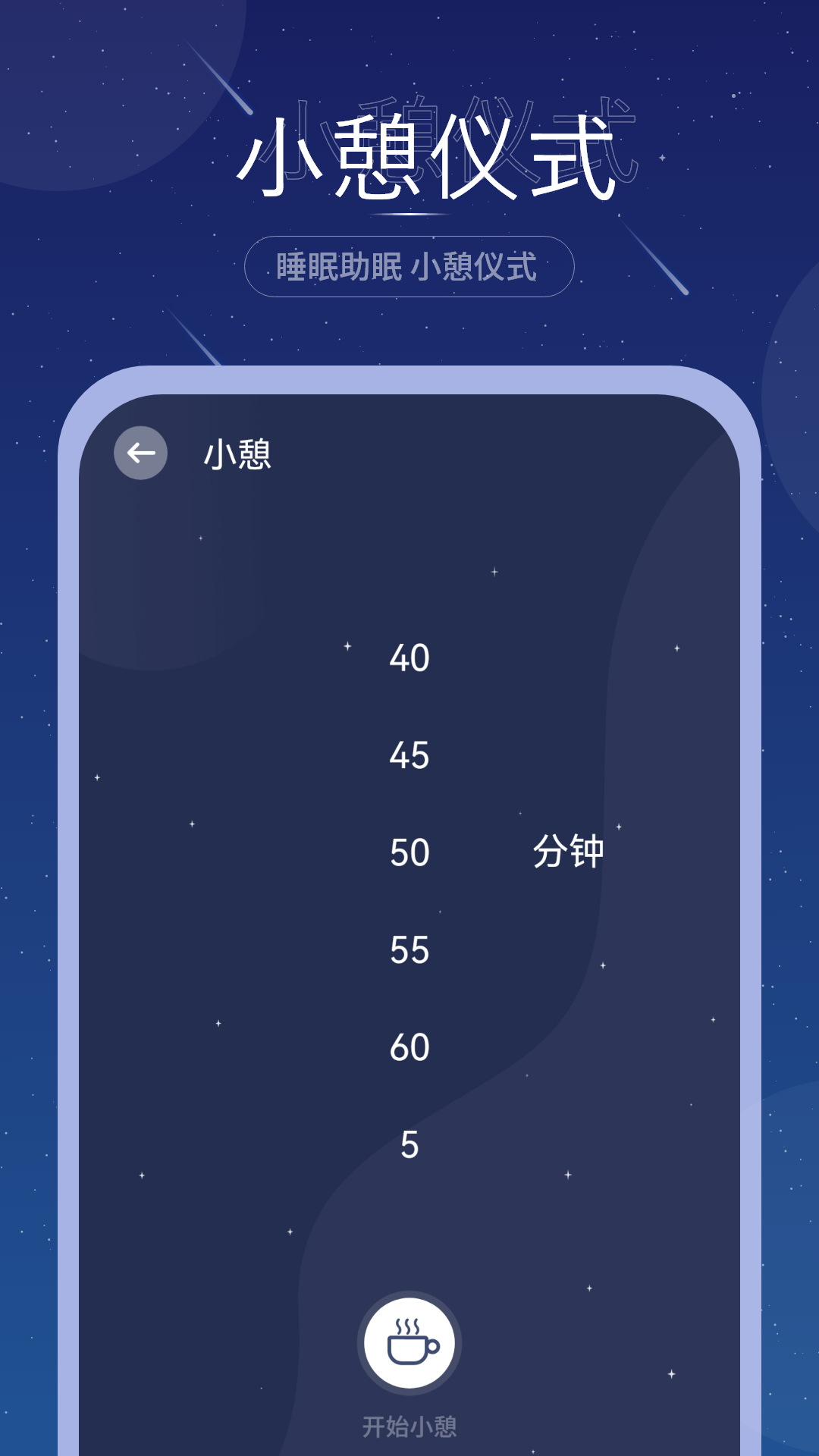Image resolution: width=819 pixels, height=1456 pixels.
Task: Choose 45 from the minute wheel
Action: 409,755
